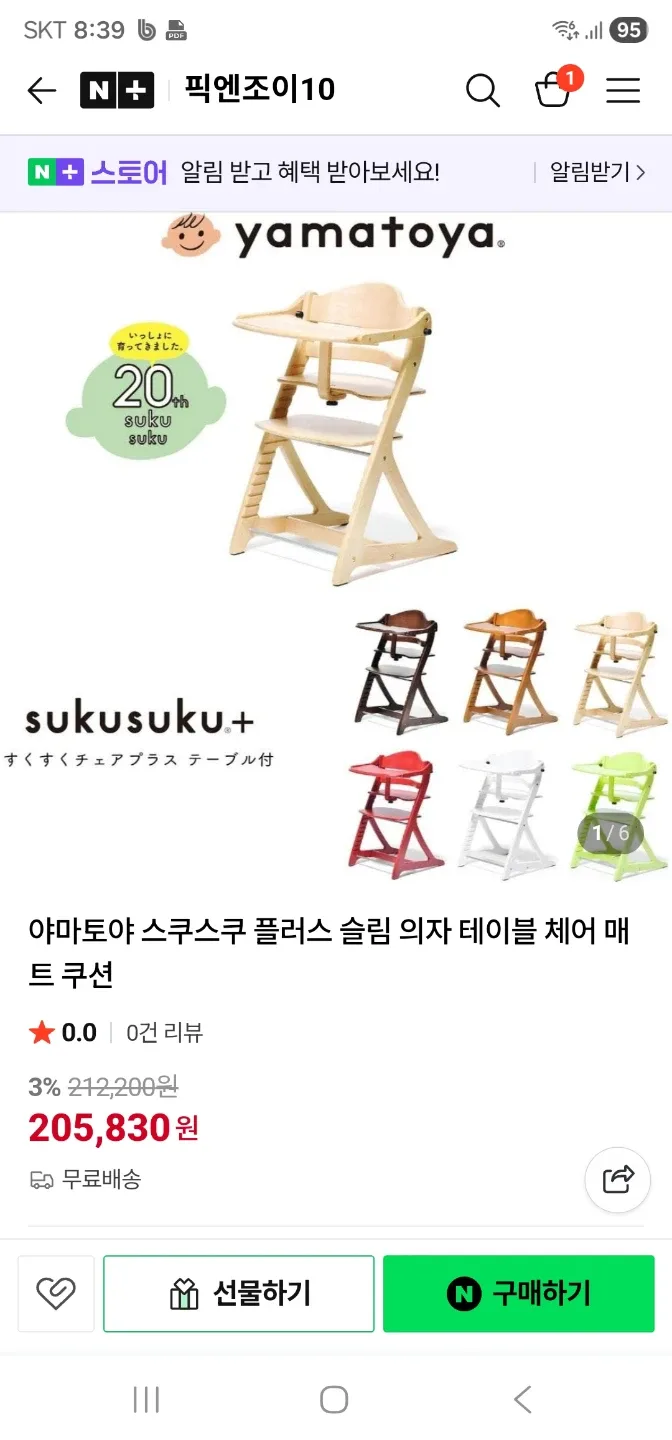
Task: Tap the 구매하기 buy button
Action: [x=519, y=1293]
